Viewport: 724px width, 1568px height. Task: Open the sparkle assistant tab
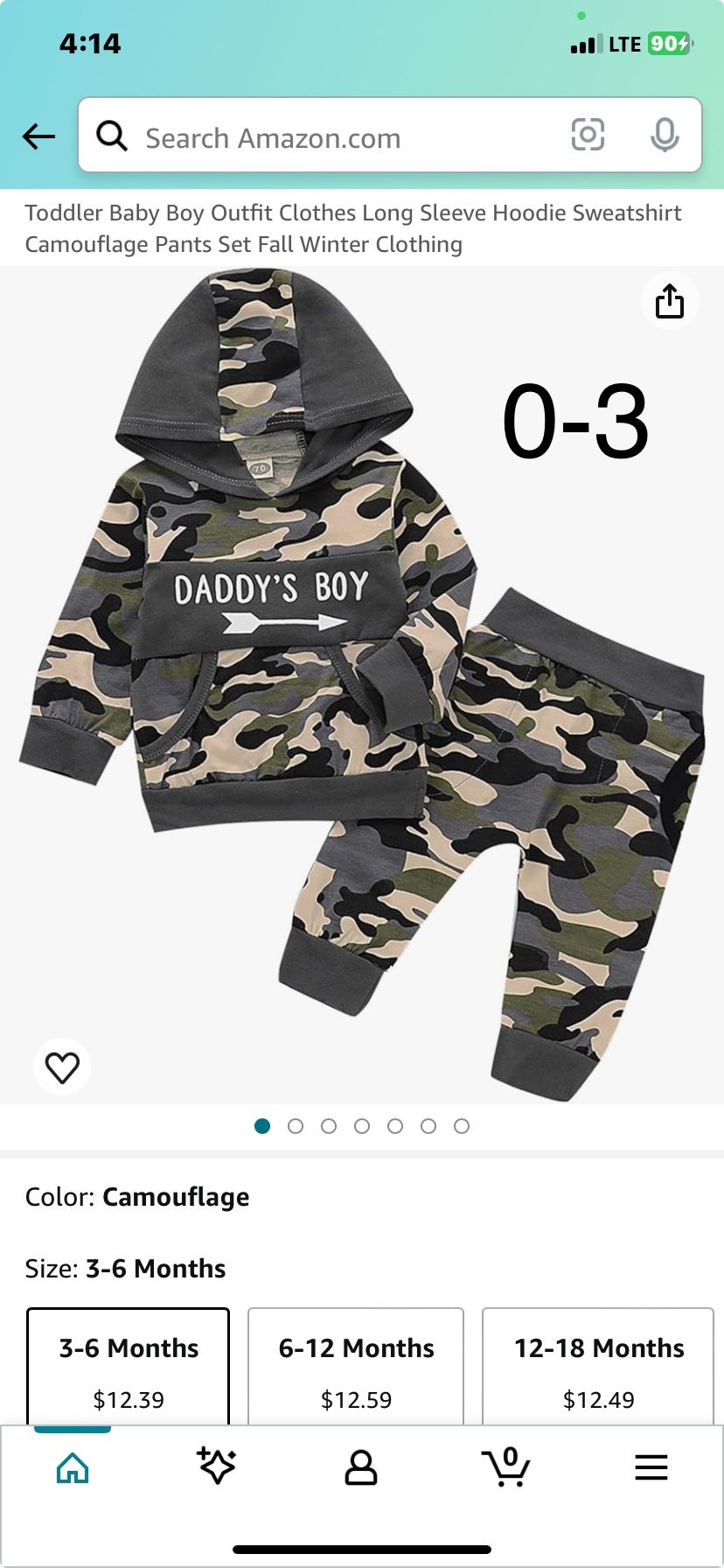click(x=217, y=1466)
